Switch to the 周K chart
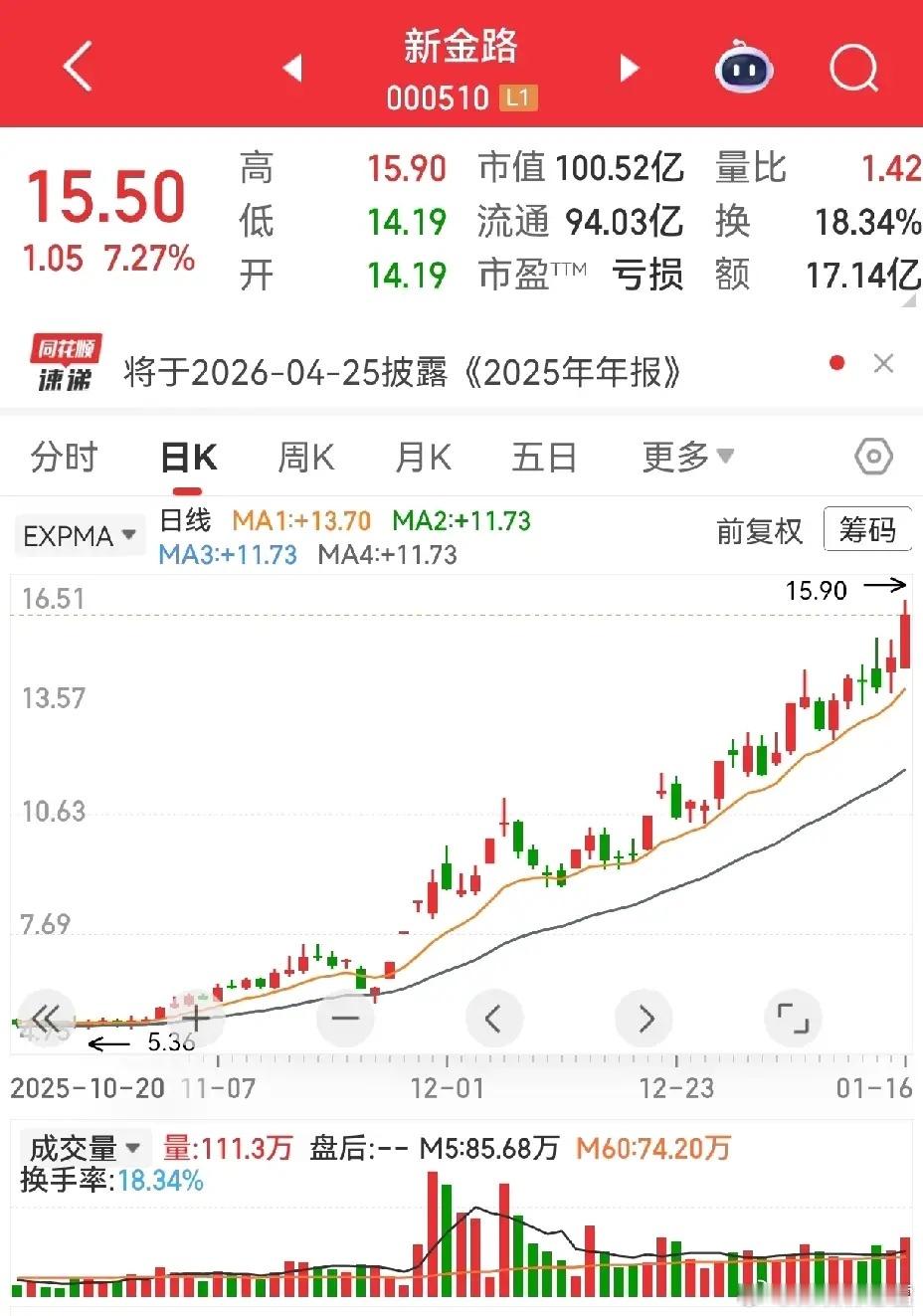The image size is (923, 1316). pyautogui.click(x=305, y=458)
